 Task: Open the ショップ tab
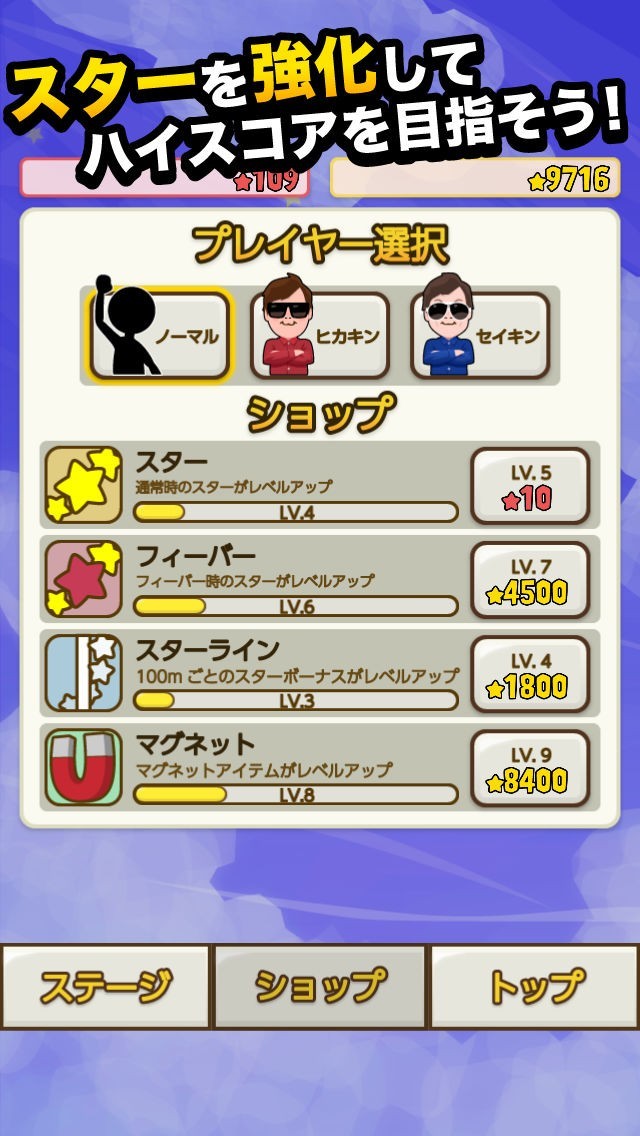tap(320, 987)
